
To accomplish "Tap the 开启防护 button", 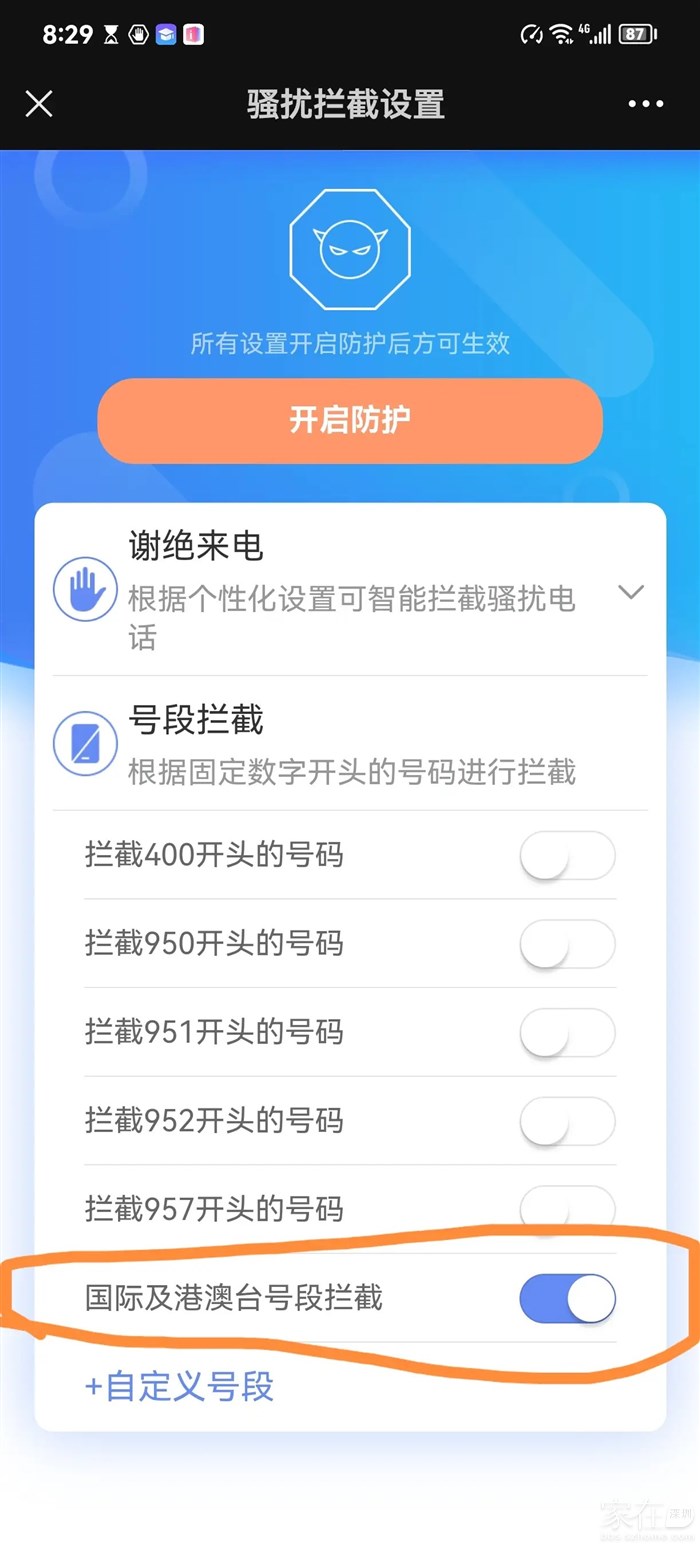I will (350, 420).
